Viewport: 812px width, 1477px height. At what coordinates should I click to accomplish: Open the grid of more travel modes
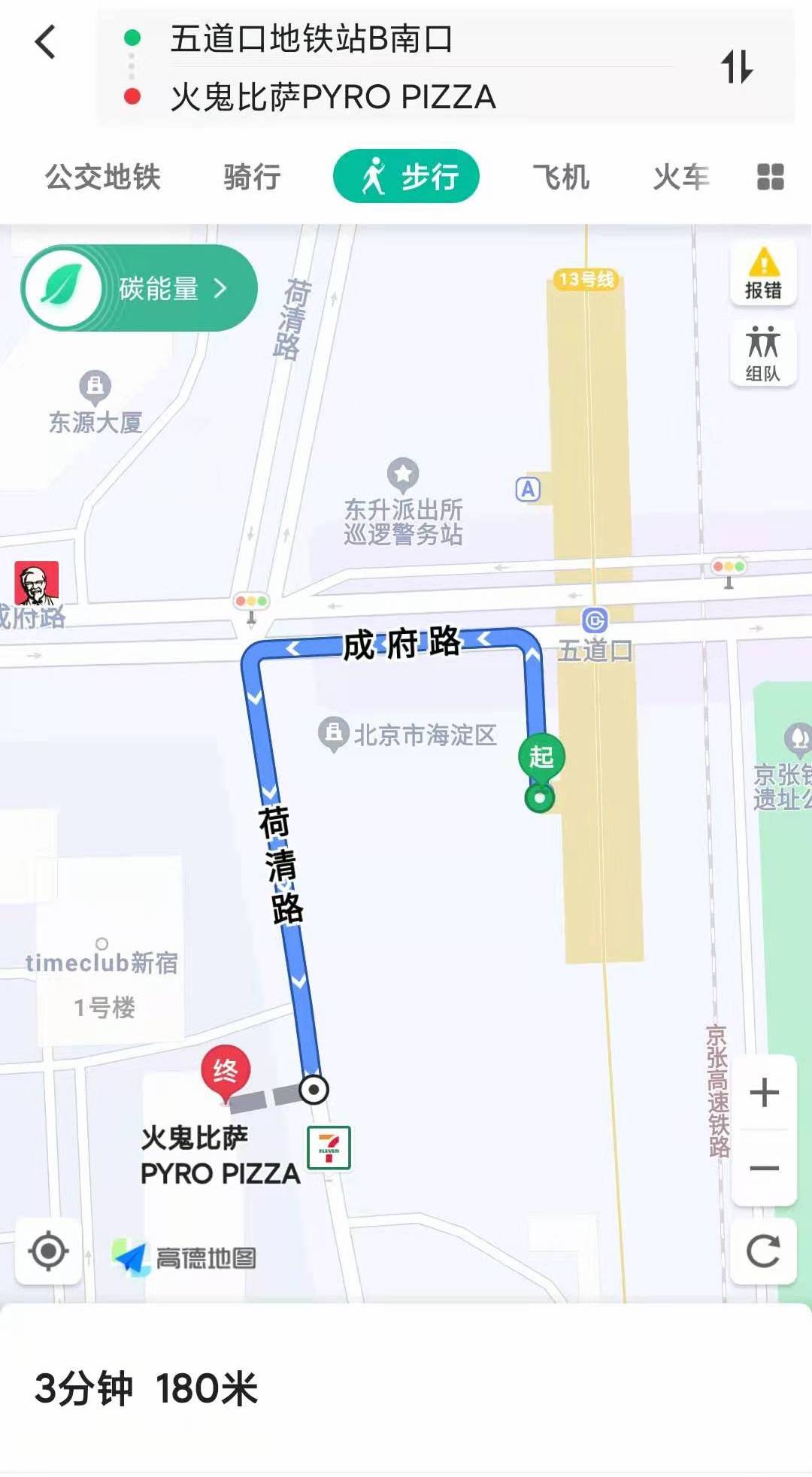click(x=770, y=177)
